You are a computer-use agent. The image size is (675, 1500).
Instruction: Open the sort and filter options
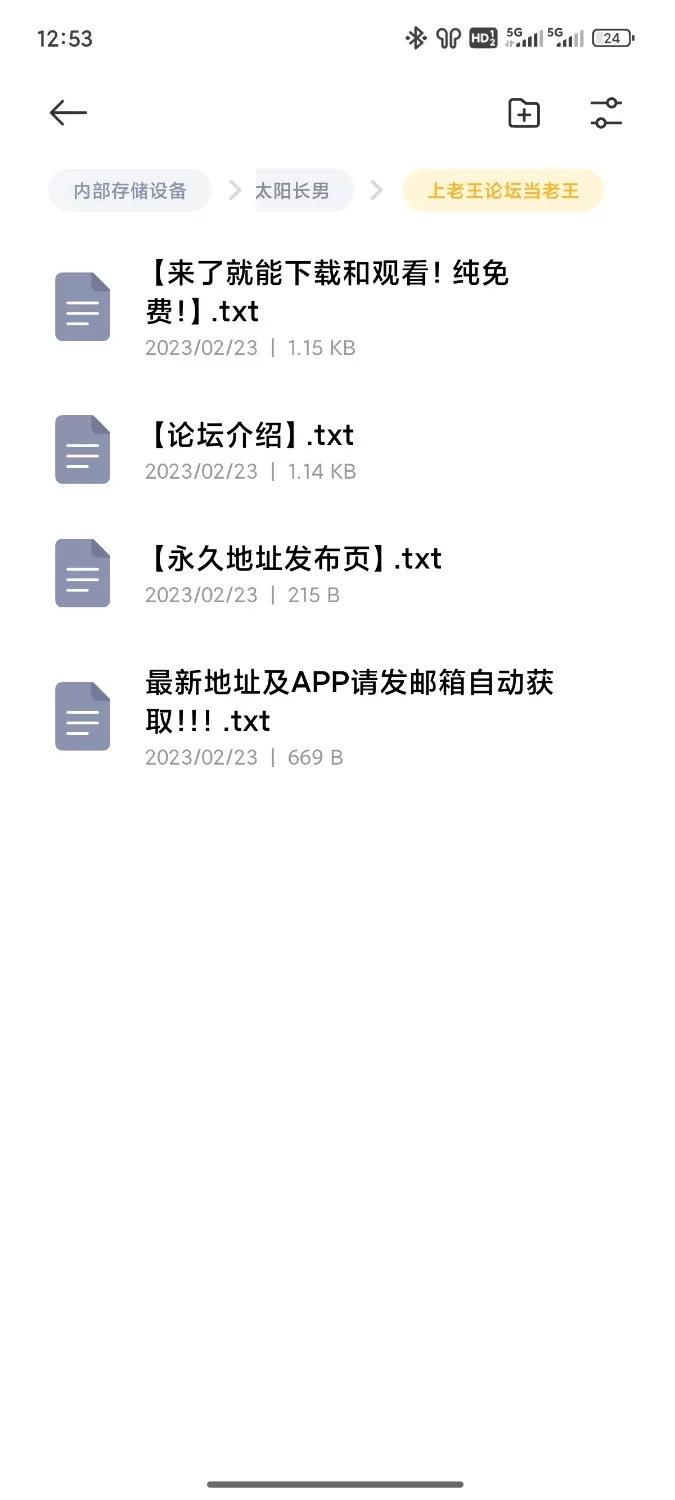pyautogui.click(x=606, y=113)
